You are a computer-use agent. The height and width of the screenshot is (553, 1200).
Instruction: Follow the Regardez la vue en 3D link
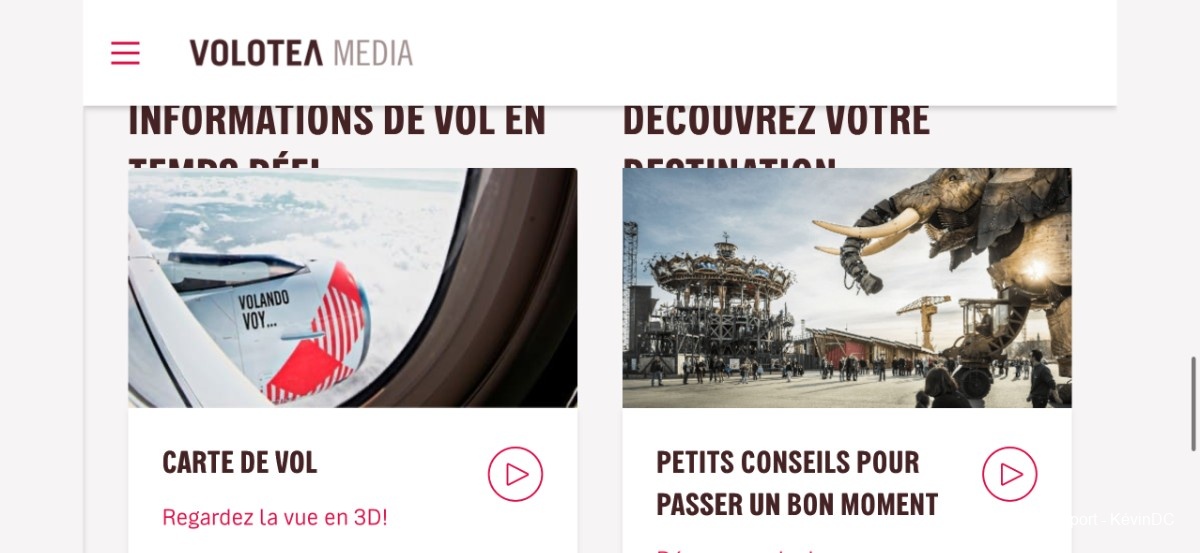click(x=274, y=518)
